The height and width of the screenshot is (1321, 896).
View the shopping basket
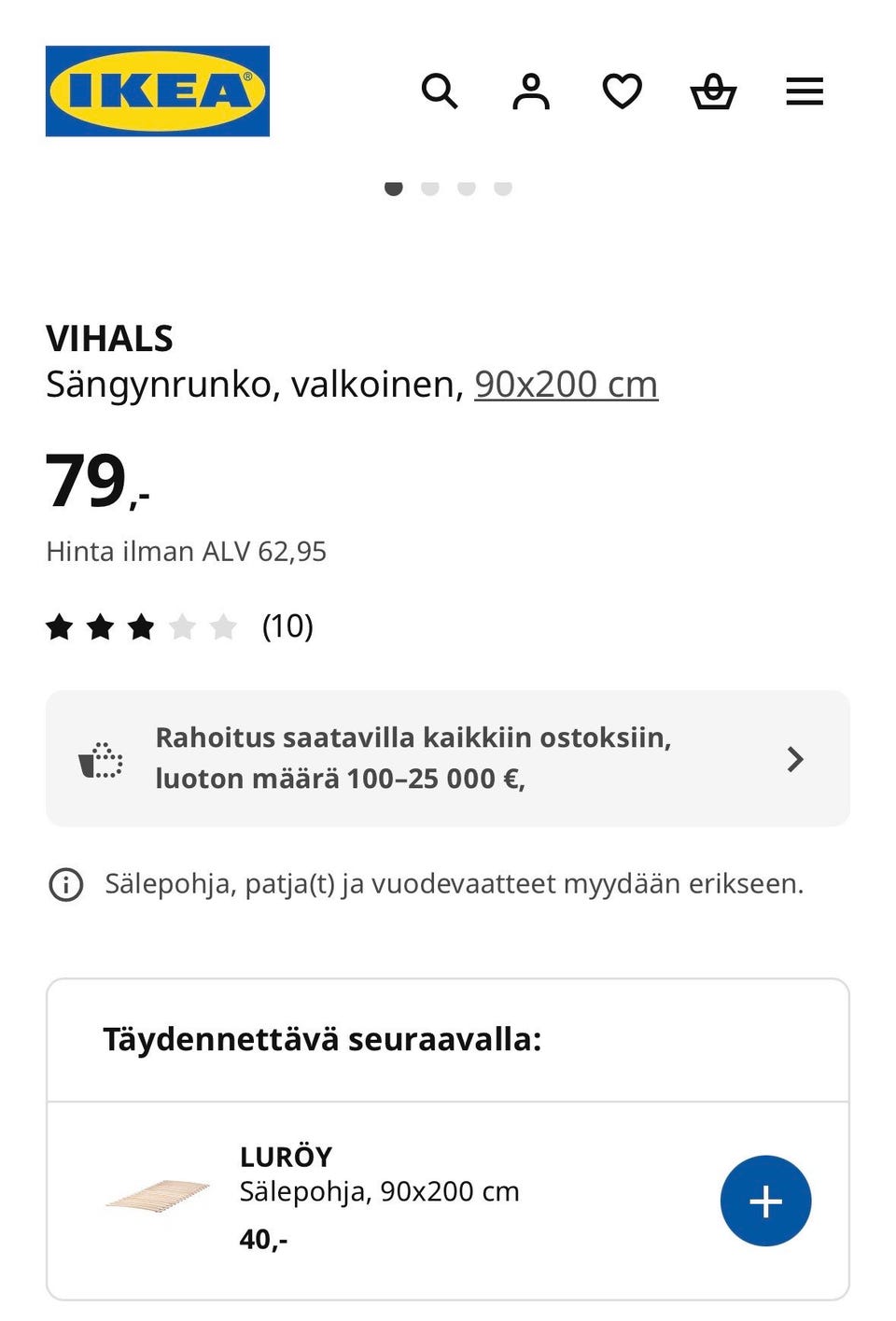[x=713, y=91]
